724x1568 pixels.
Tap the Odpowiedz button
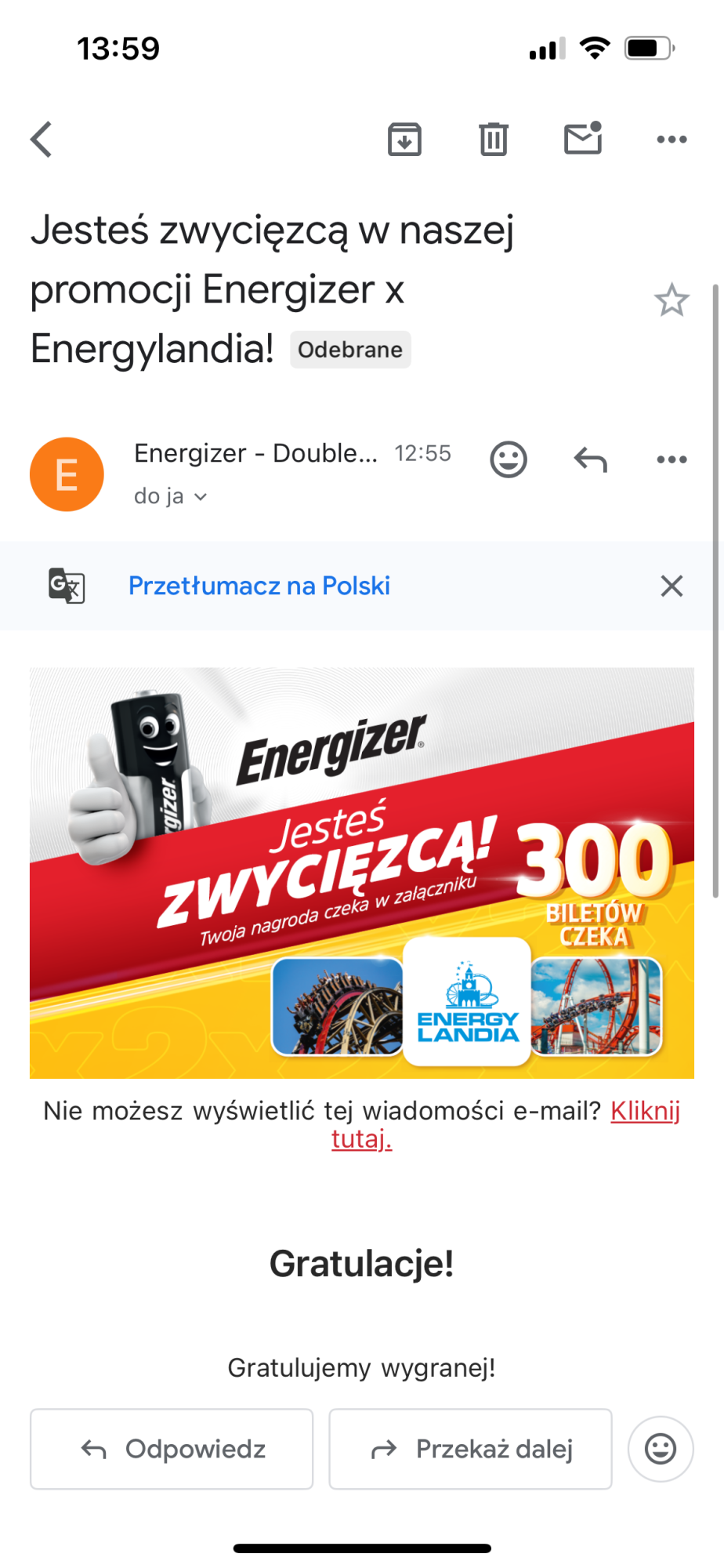(x=172, y=1449)
